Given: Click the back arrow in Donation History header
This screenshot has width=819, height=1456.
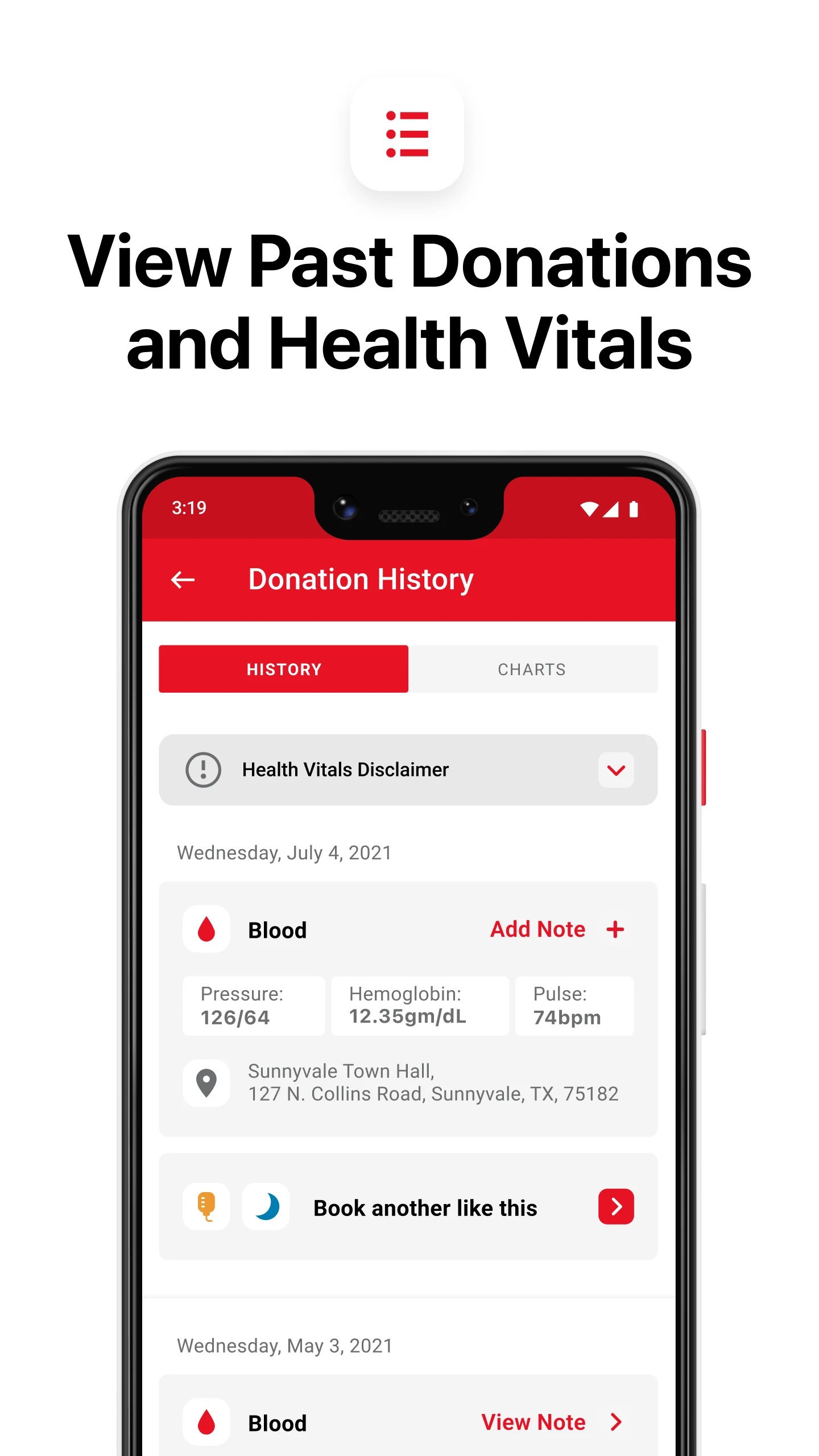Looking at the screenshot, I should [183, 580].
